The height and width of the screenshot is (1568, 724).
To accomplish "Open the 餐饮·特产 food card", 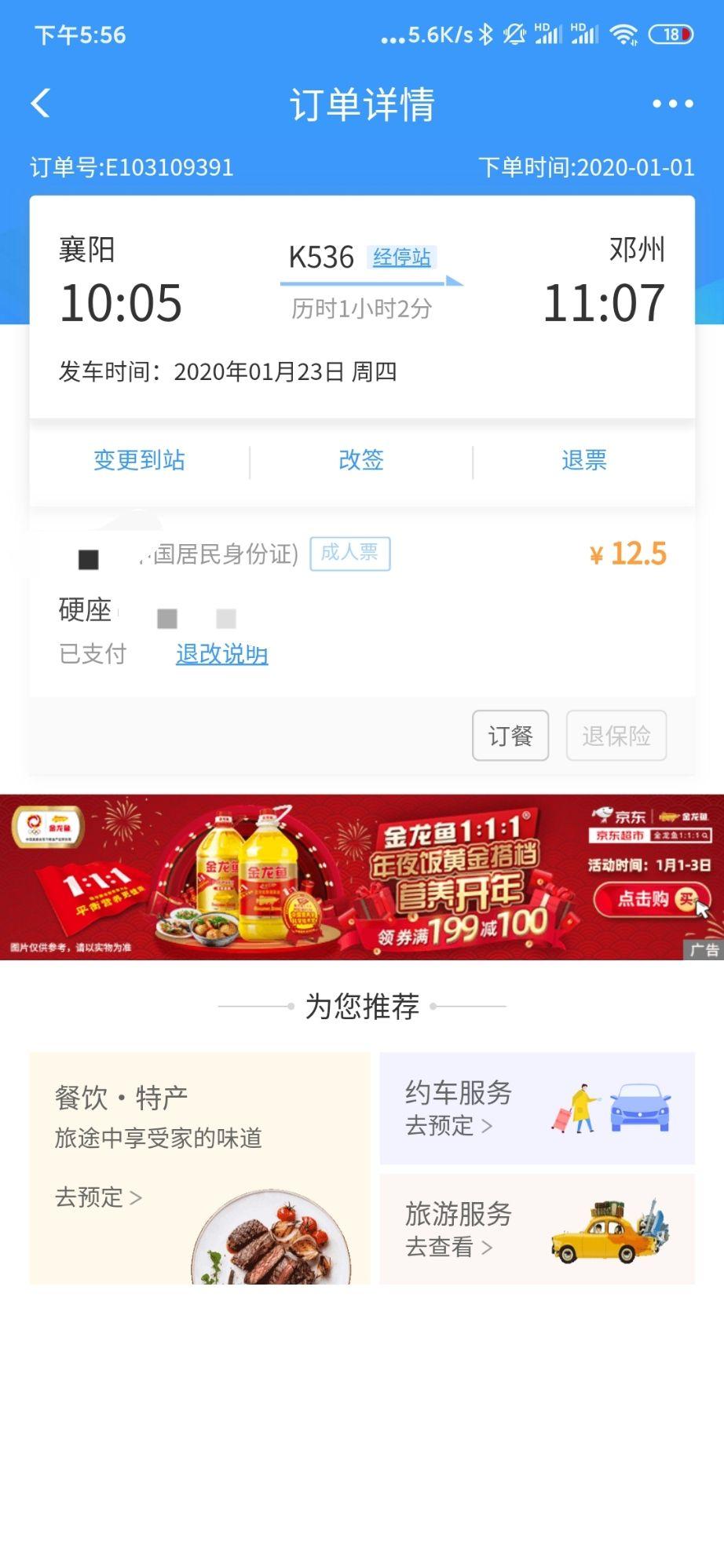I will 199,1168.
